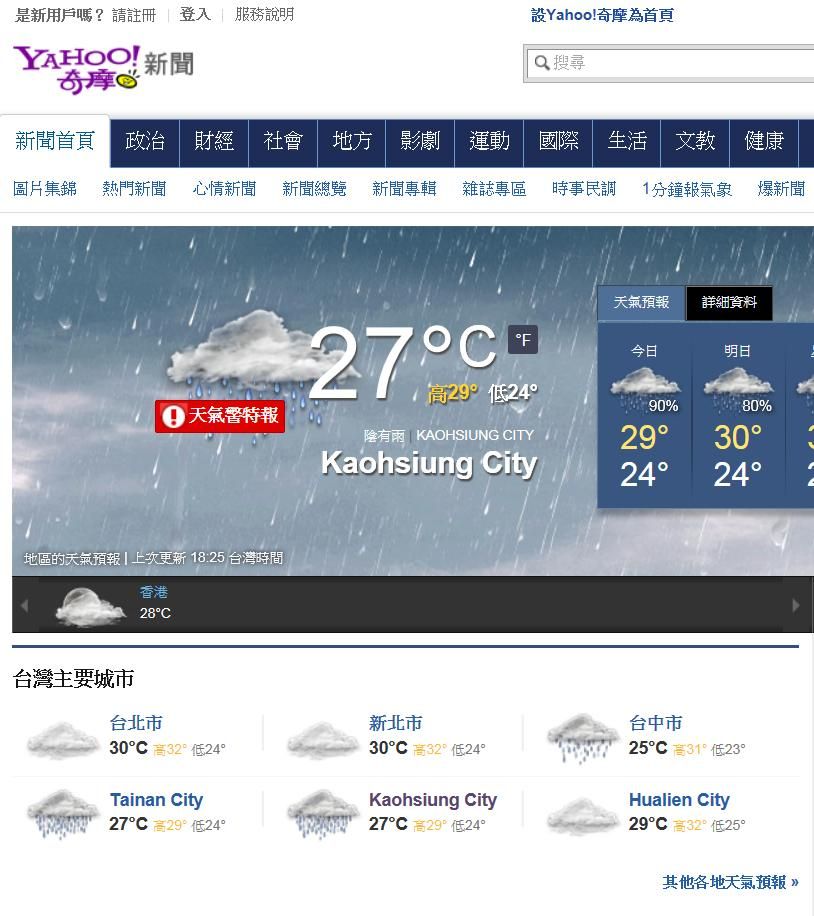The width and height of the screenshot is (814, 916).
Task: Open the 天氣警特報 weather alert
Action: coord(220,416)
